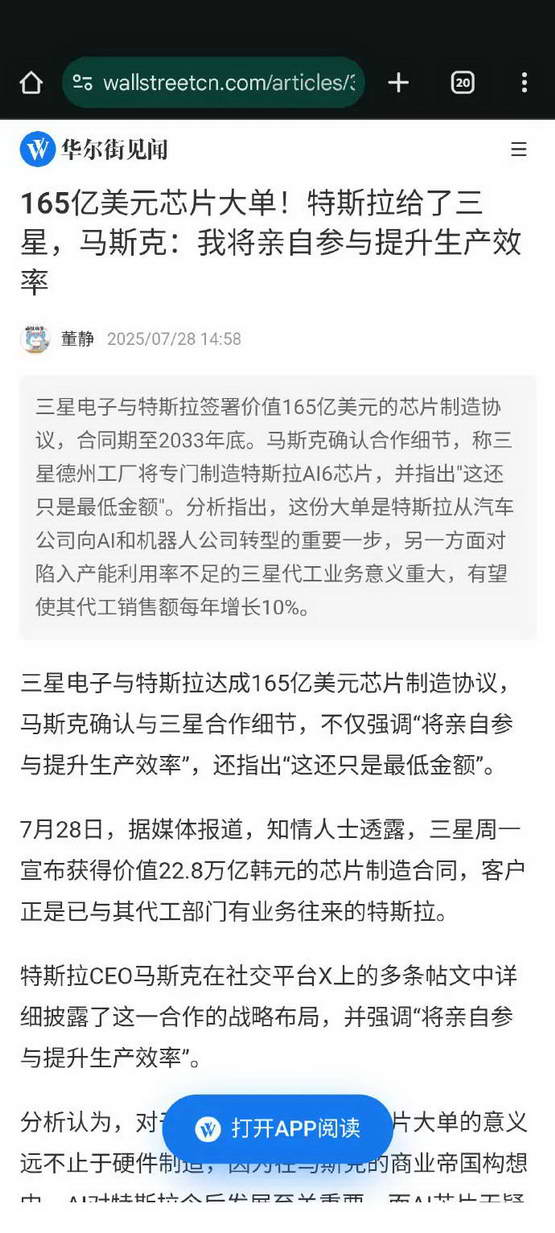The width and height of the screenshot is (555, 1233).
Task: Open the browser overflow menu
Action: [x=524, y=83]
